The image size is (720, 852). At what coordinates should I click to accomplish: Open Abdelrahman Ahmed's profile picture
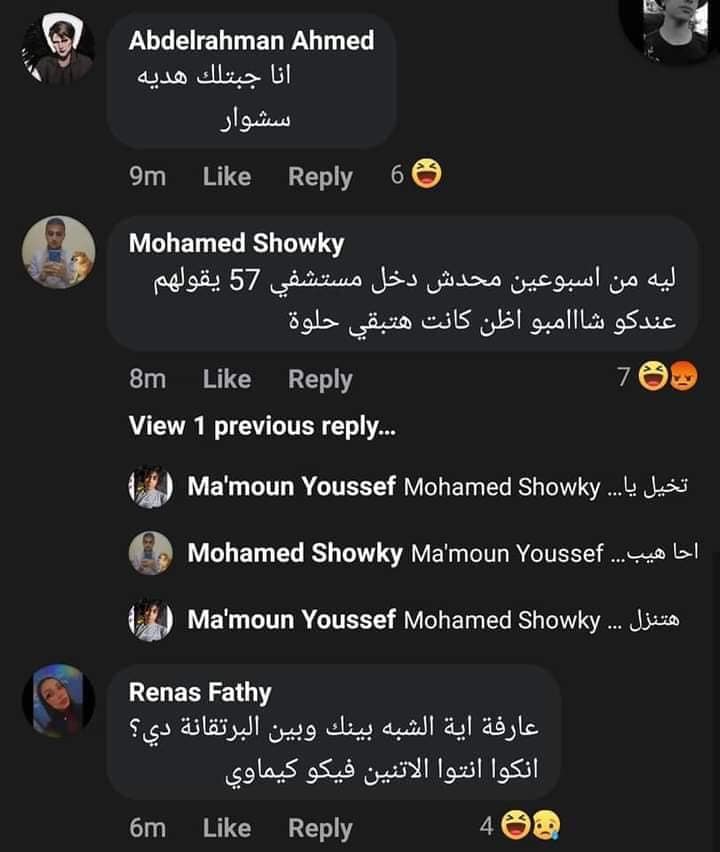pos(58,50)
